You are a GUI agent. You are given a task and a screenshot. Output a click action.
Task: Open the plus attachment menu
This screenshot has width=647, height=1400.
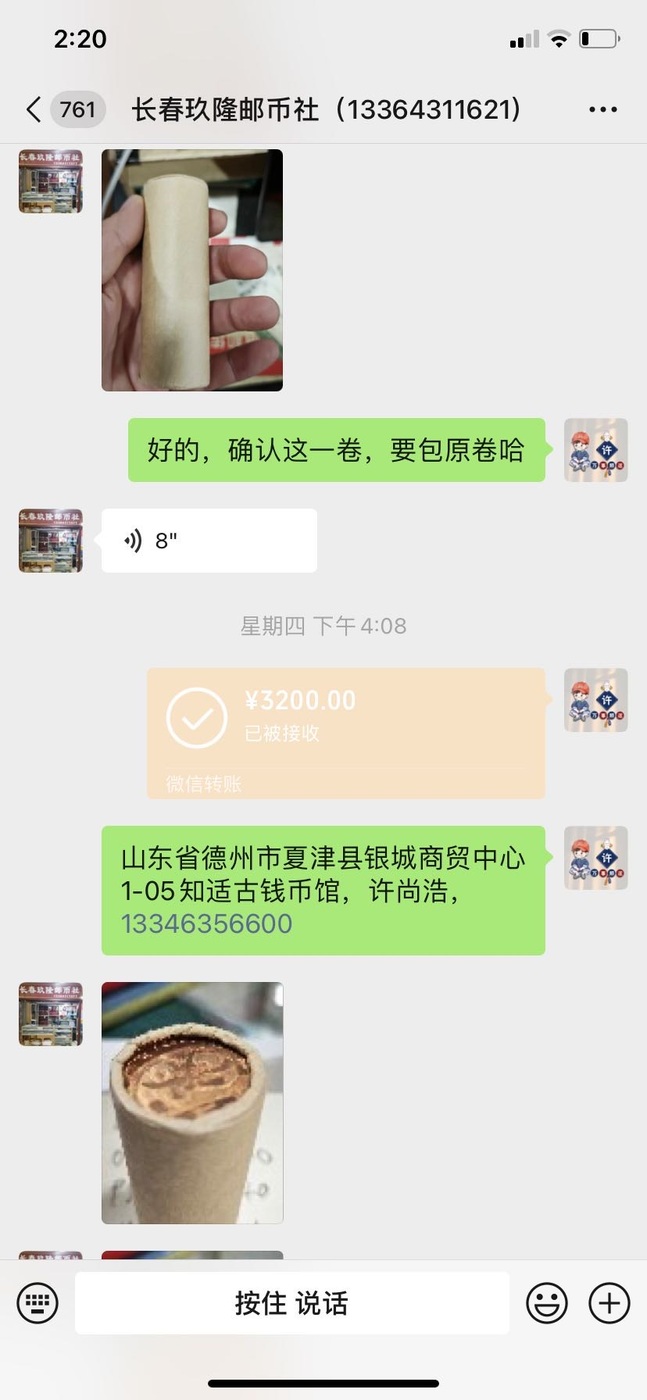[x=609, y=1303]
